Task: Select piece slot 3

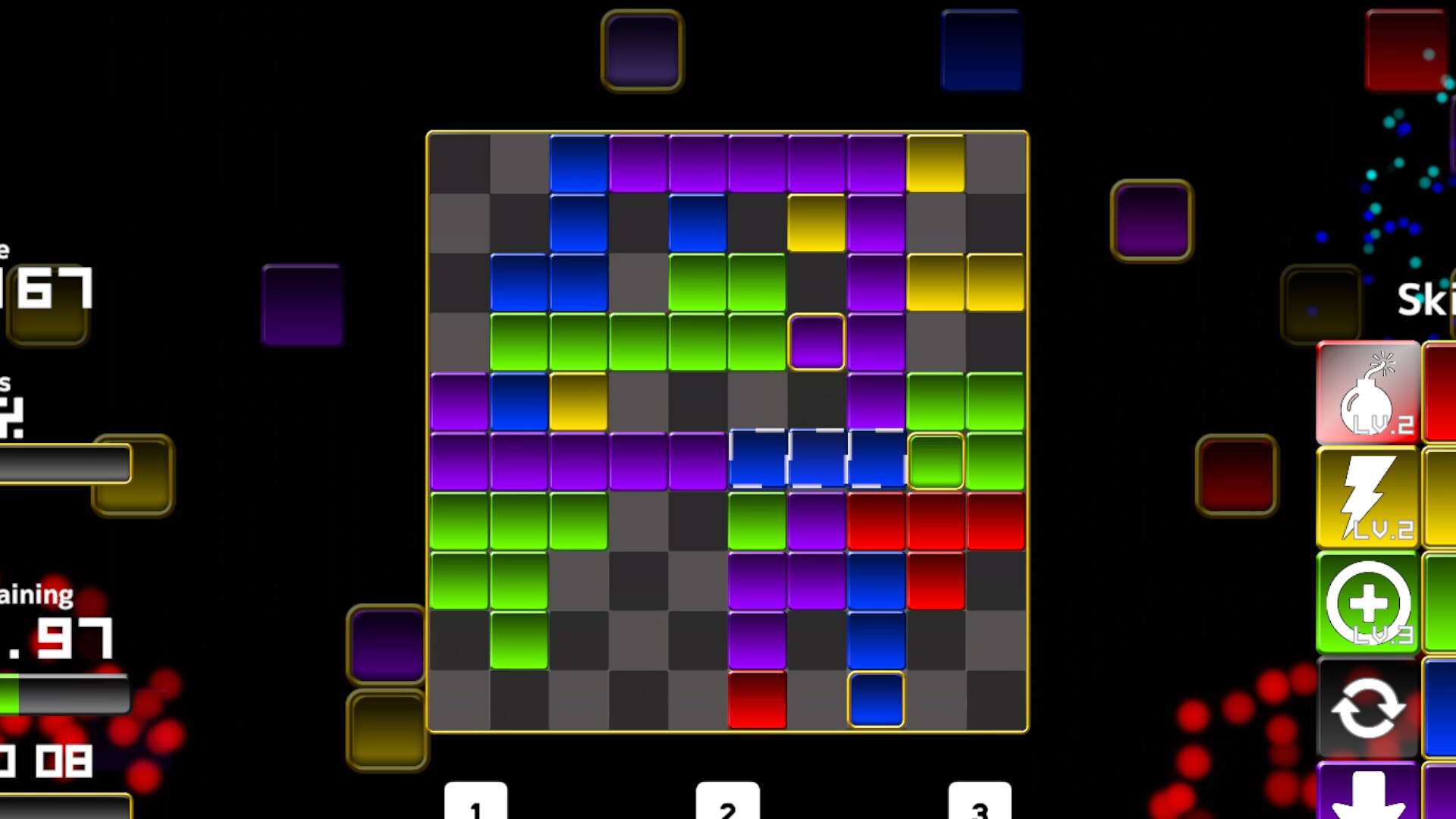Action: pyautogui.click(x=979, y=802)
